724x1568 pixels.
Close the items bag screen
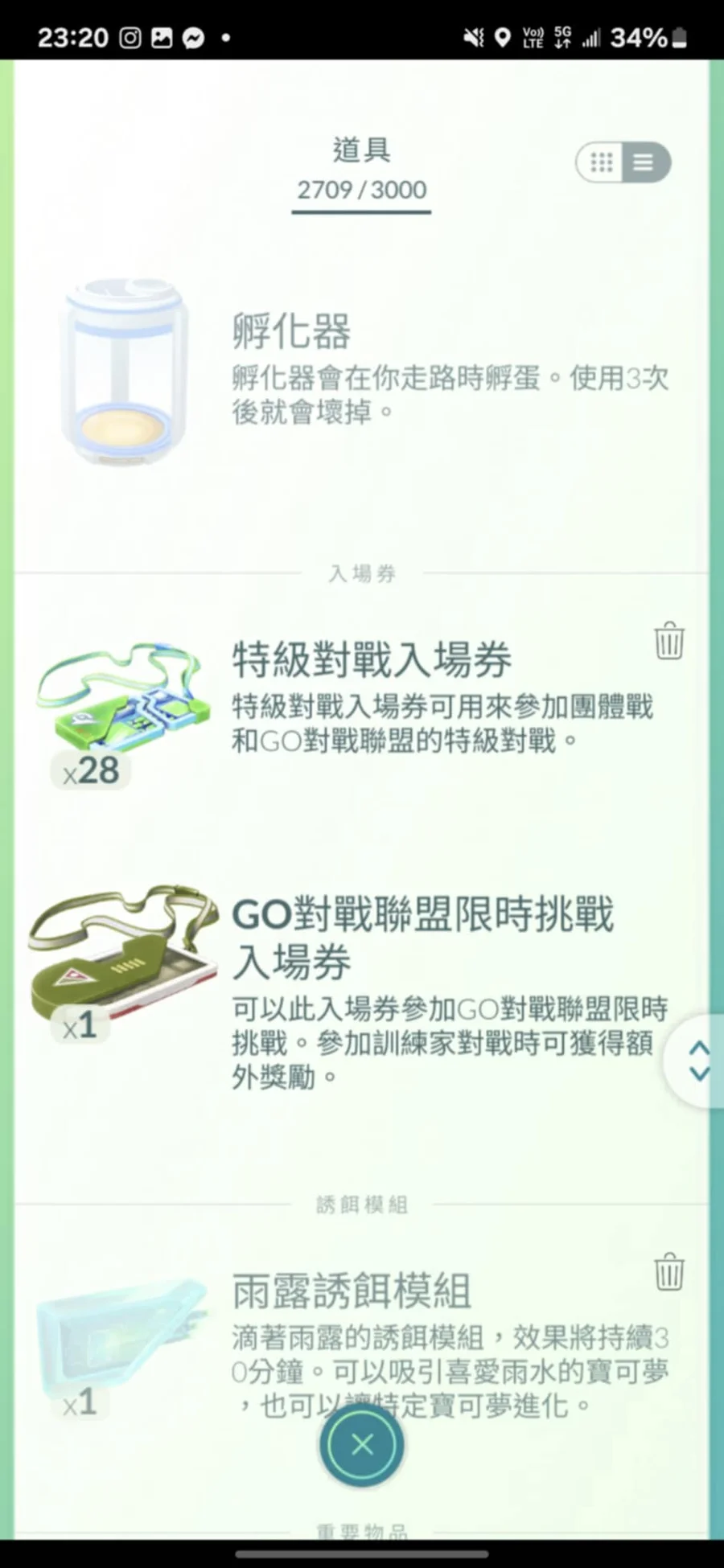[x=362, y=1445]
